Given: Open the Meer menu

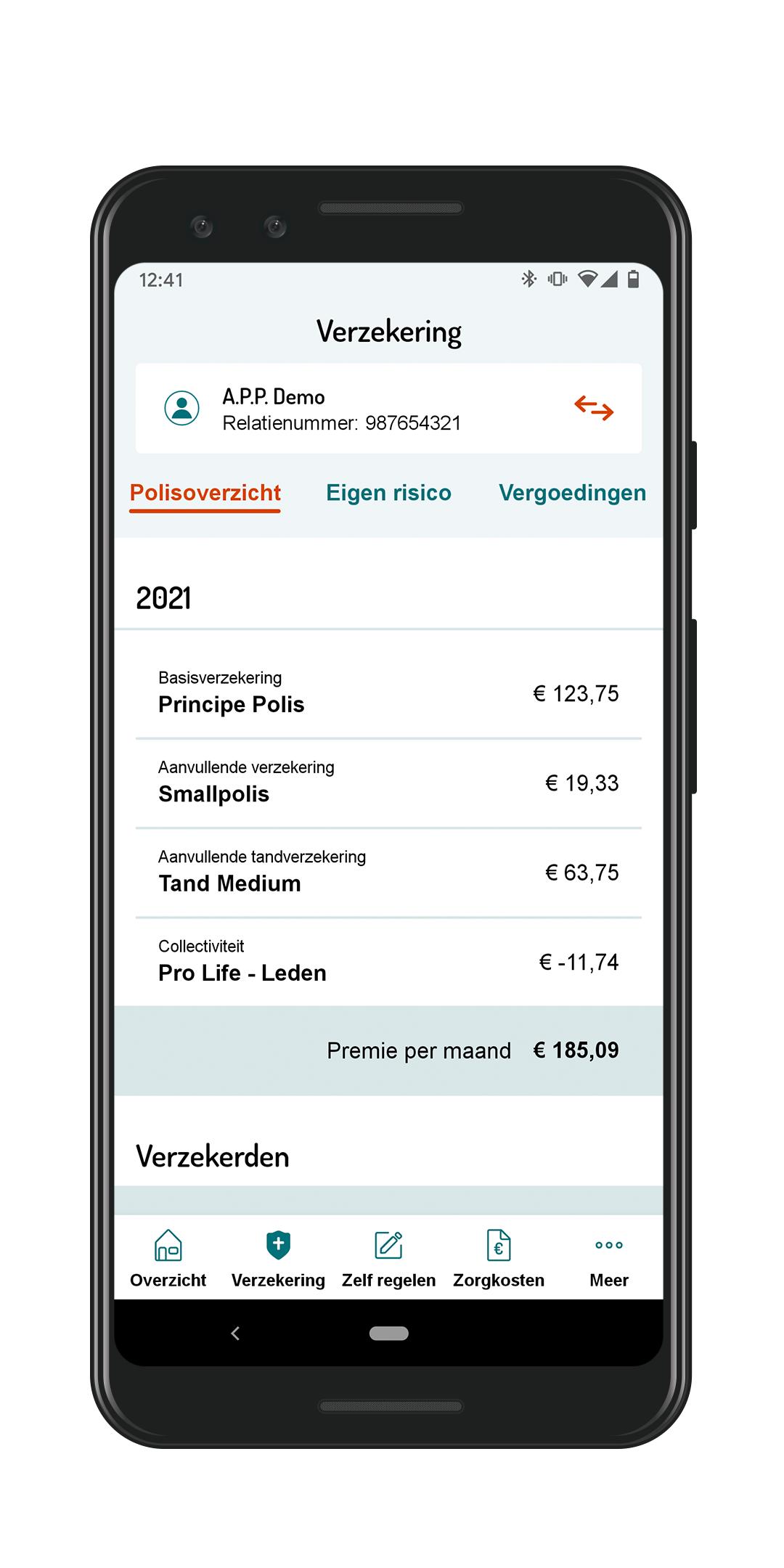Looking at the screenshot, I should pyautogui.click(x=608, y=1259).
